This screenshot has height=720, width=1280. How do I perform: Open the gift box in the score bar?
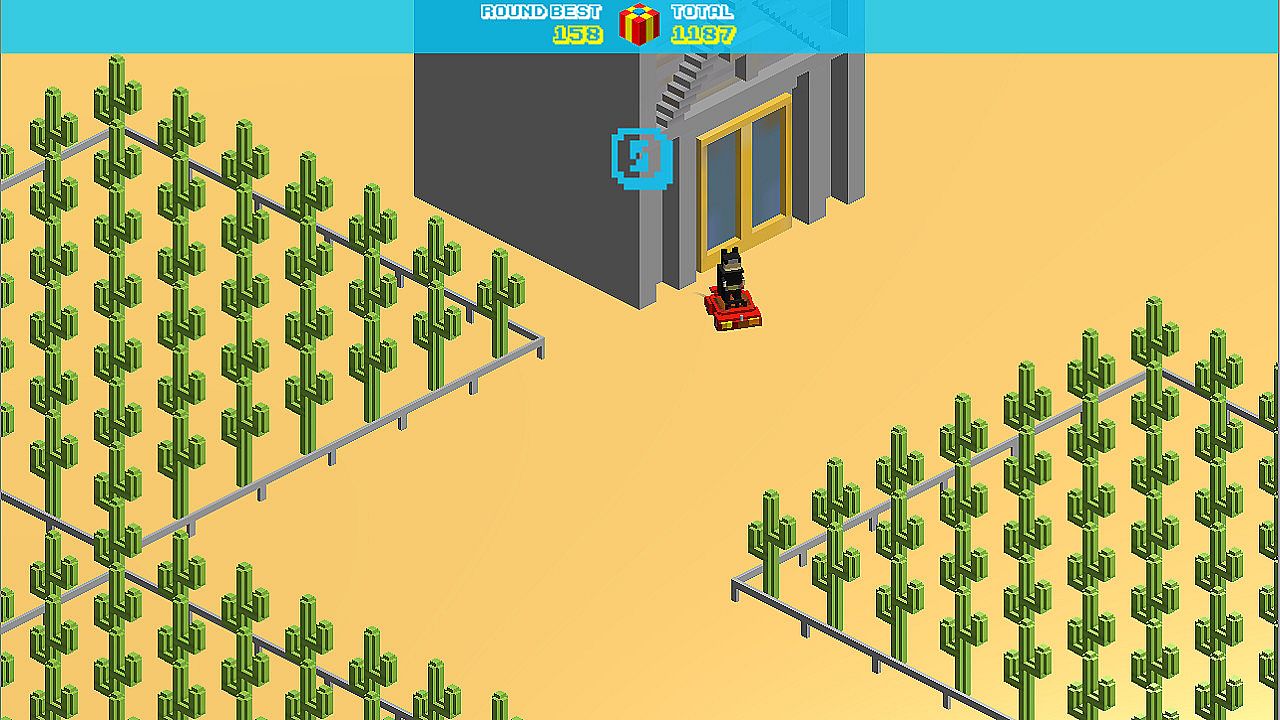pyautogui.click(x=638, y=25)
